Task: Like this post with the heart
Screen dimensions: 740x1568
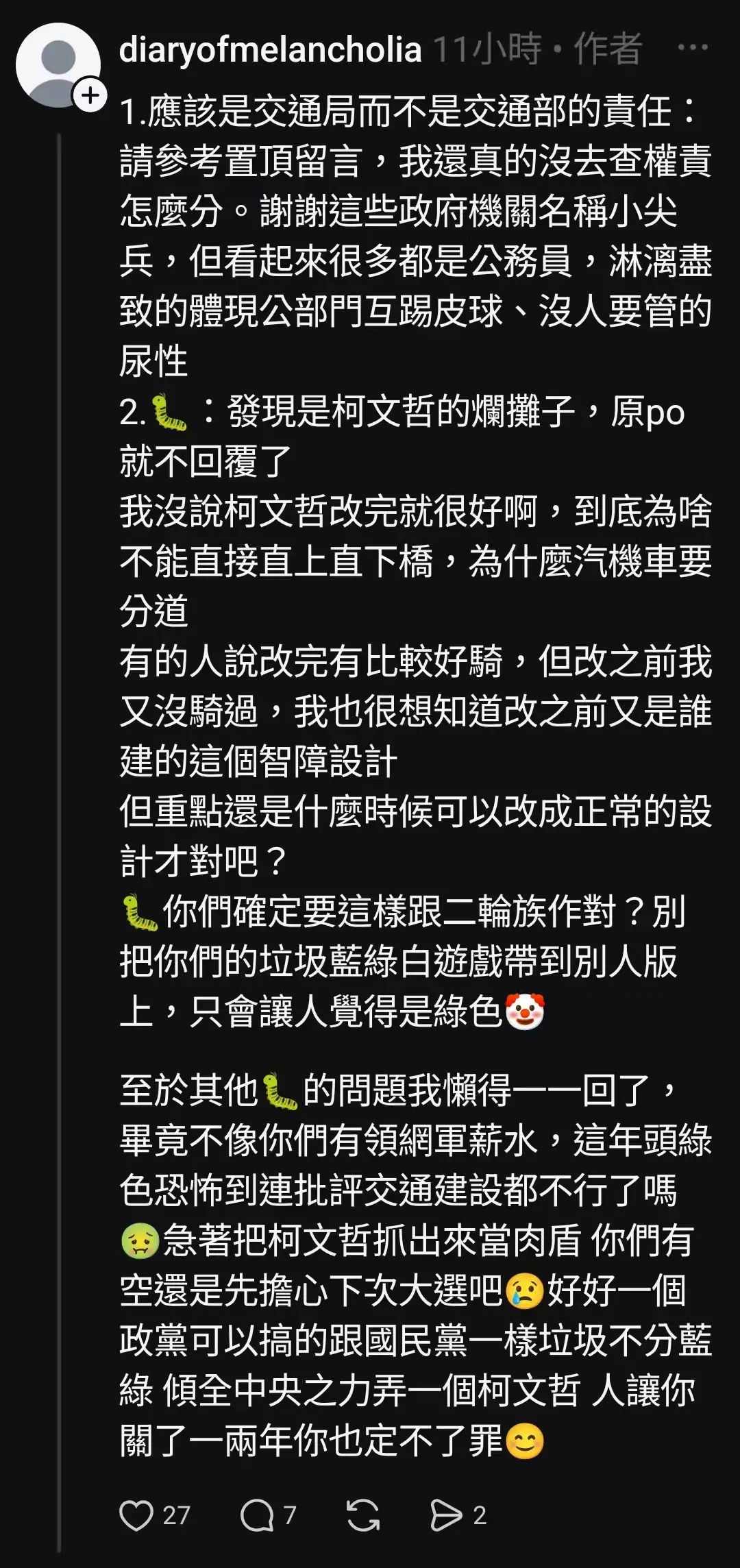Action: (136, 1515)
